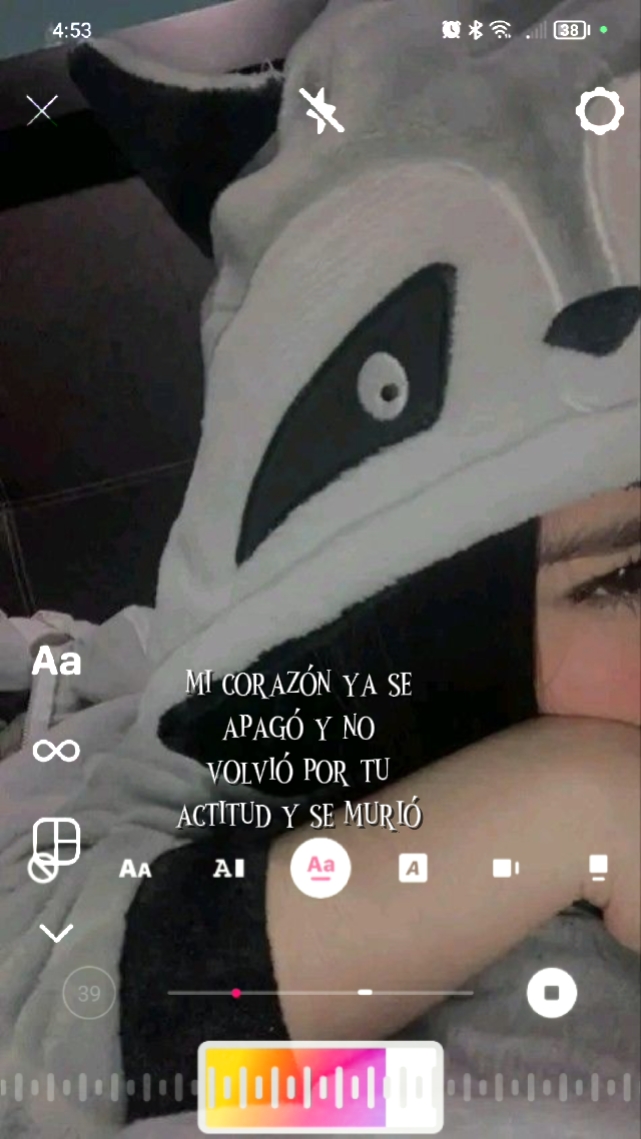Image resolution: width=641 pixels, height=1139 pixels.
Task: Stop the recording
Action: click(x=551, y=993)
